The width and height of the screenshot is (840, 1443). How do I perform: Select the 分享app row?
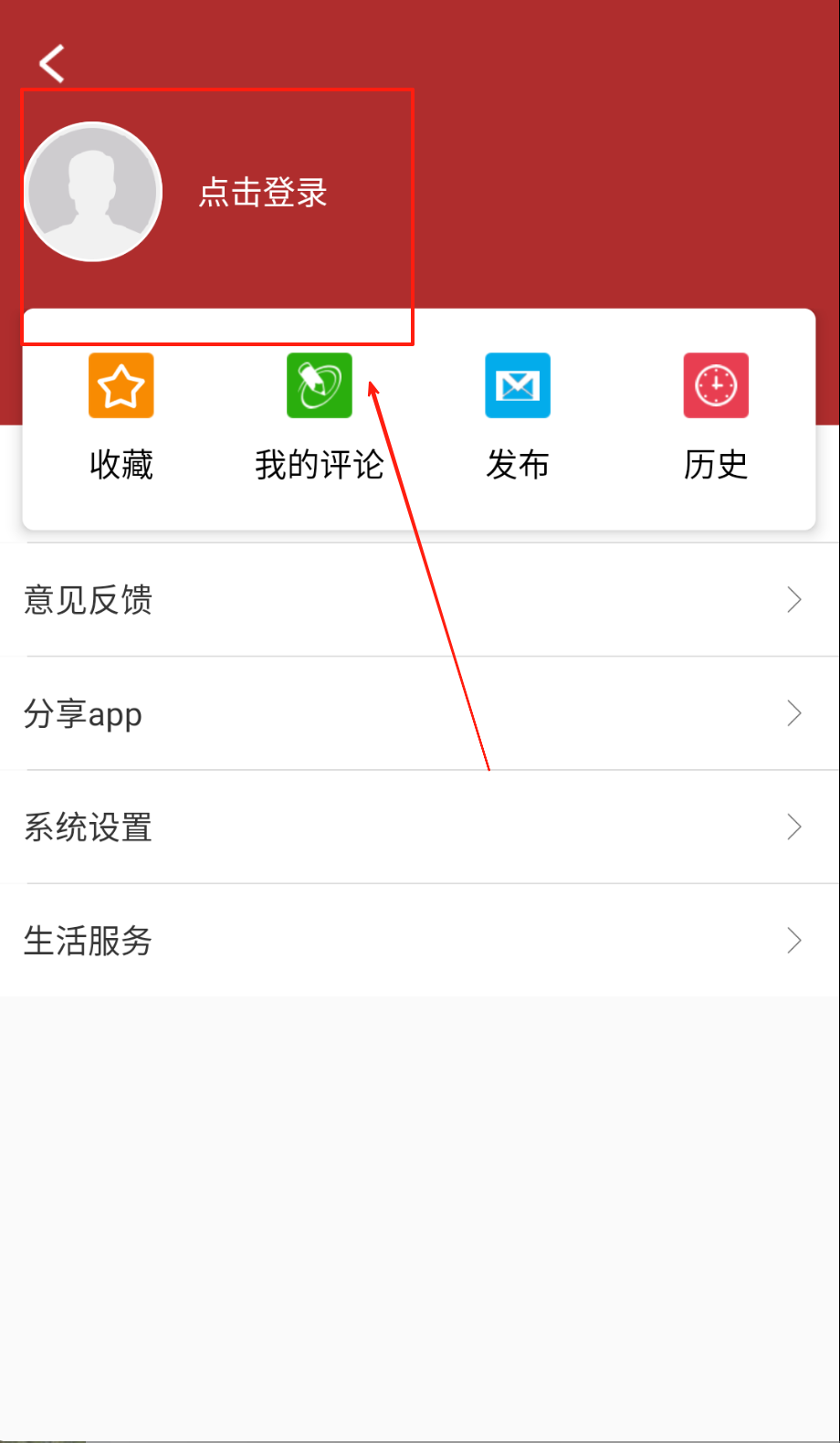pyautogui.click(x=420, y=713)
